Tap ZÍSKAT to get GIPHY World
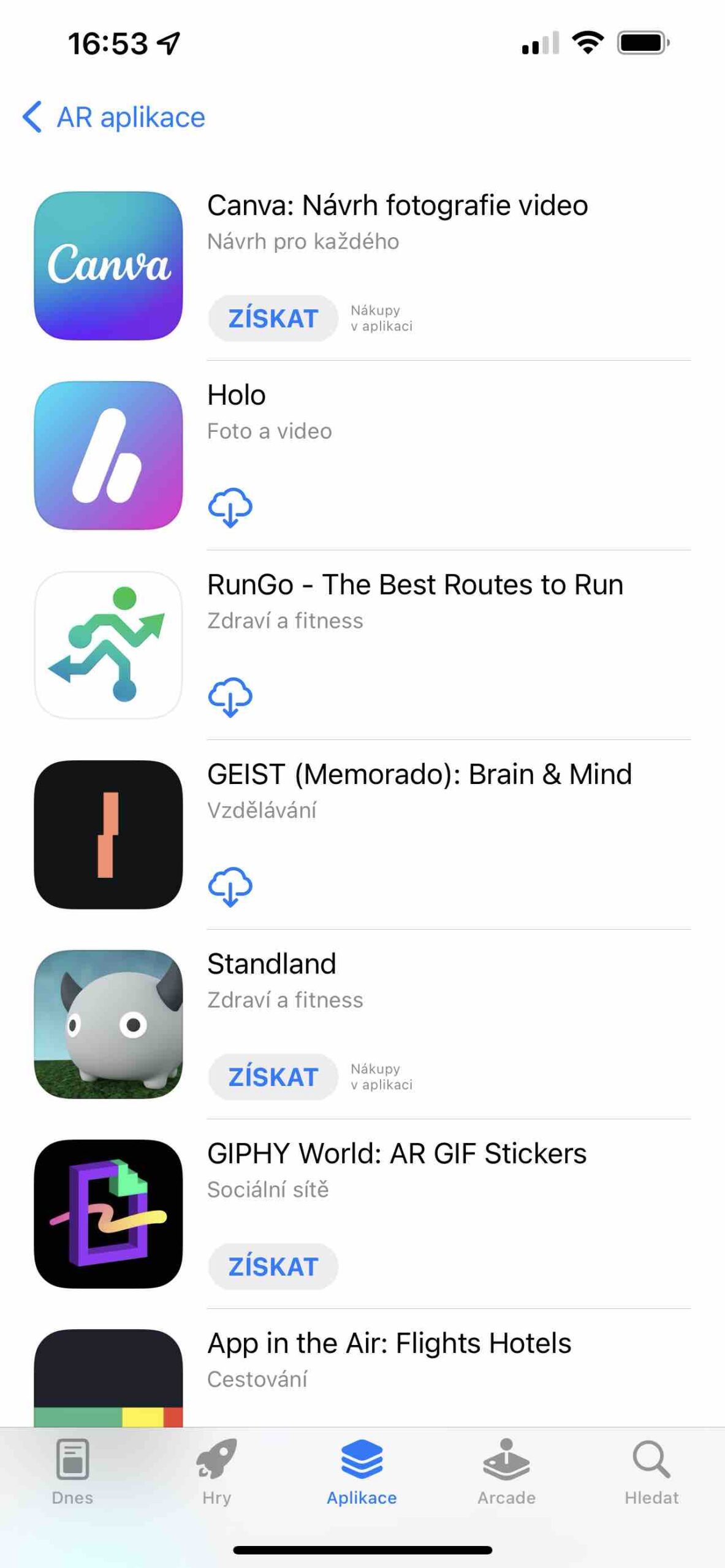 (273, 1267)
